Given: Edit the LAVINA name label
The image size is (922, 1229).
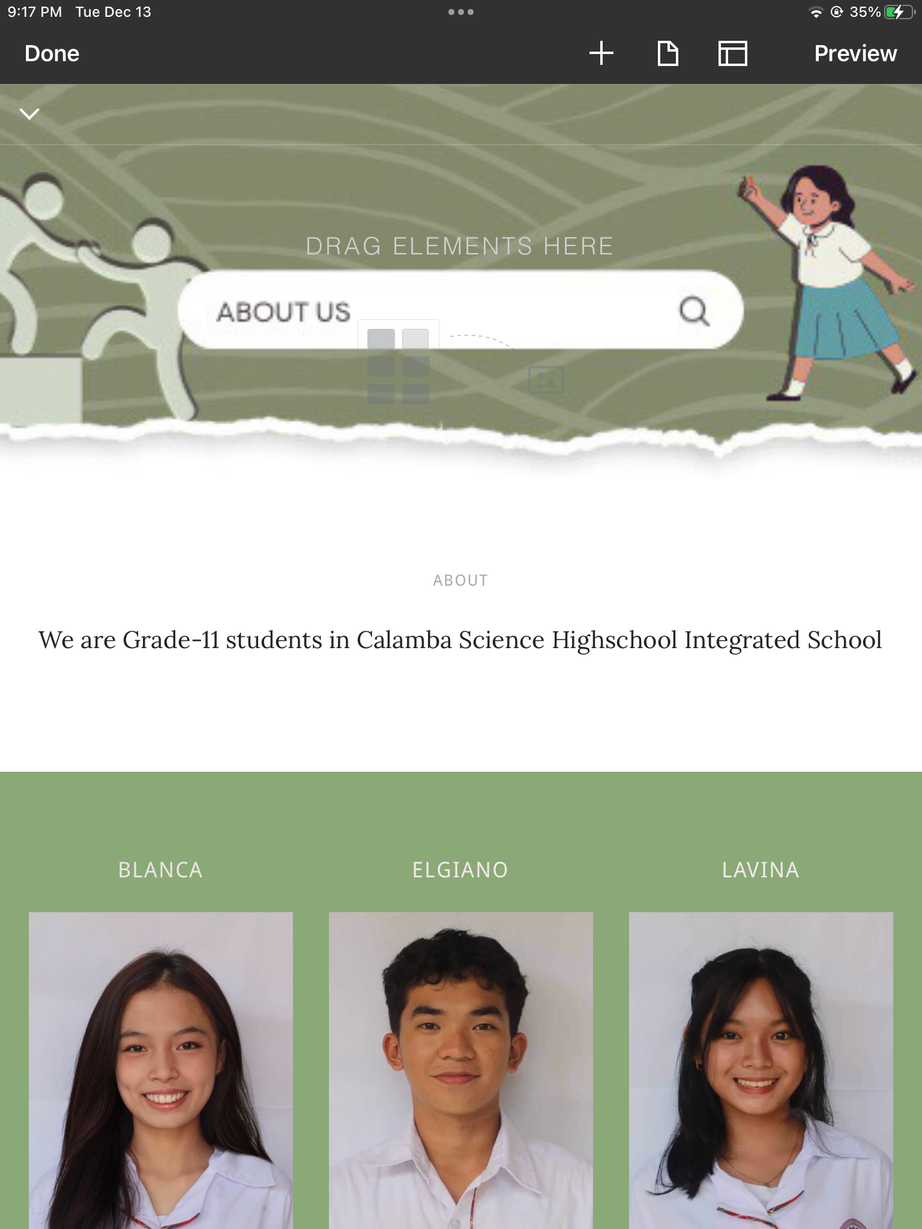Looking at the screenshot, I should coord(760,870).
